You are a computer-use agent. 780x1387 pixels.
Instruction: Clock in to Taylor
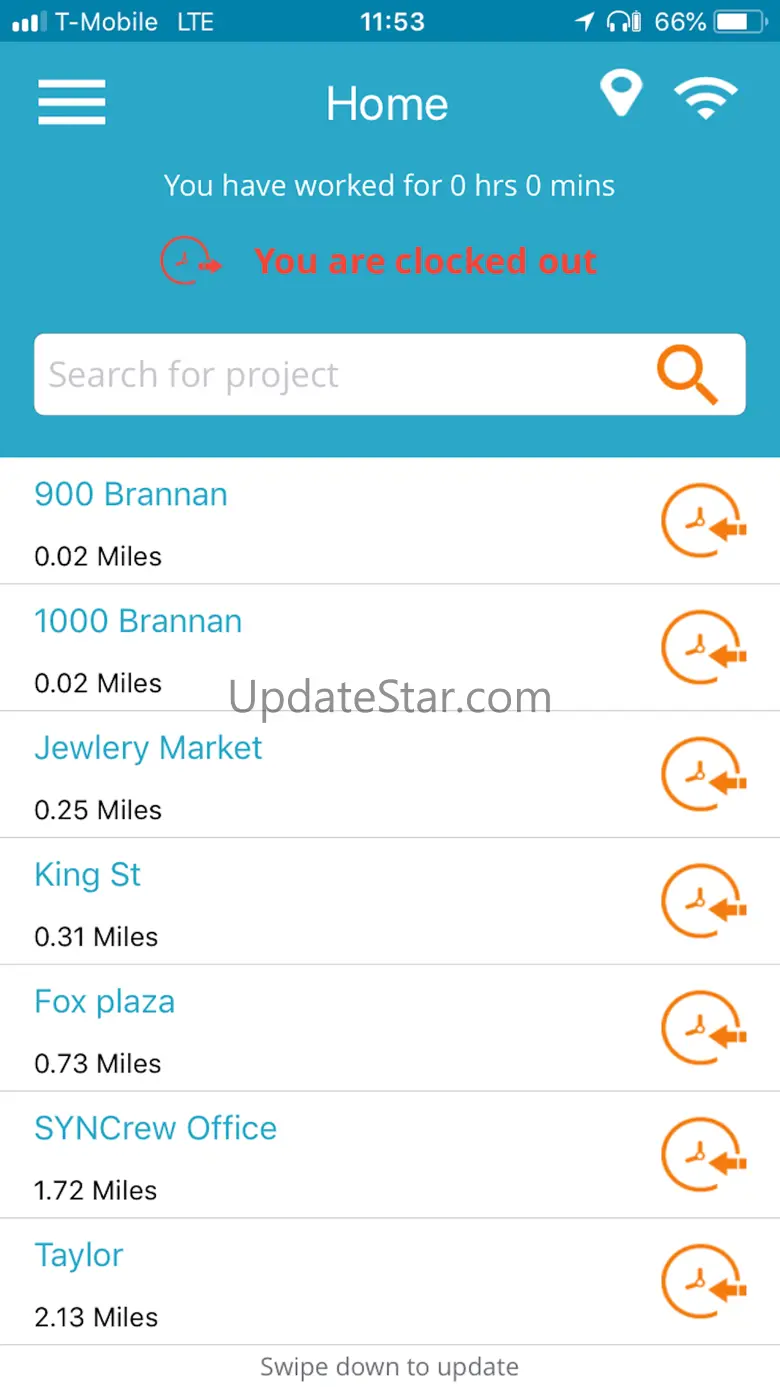point(703,1282)
